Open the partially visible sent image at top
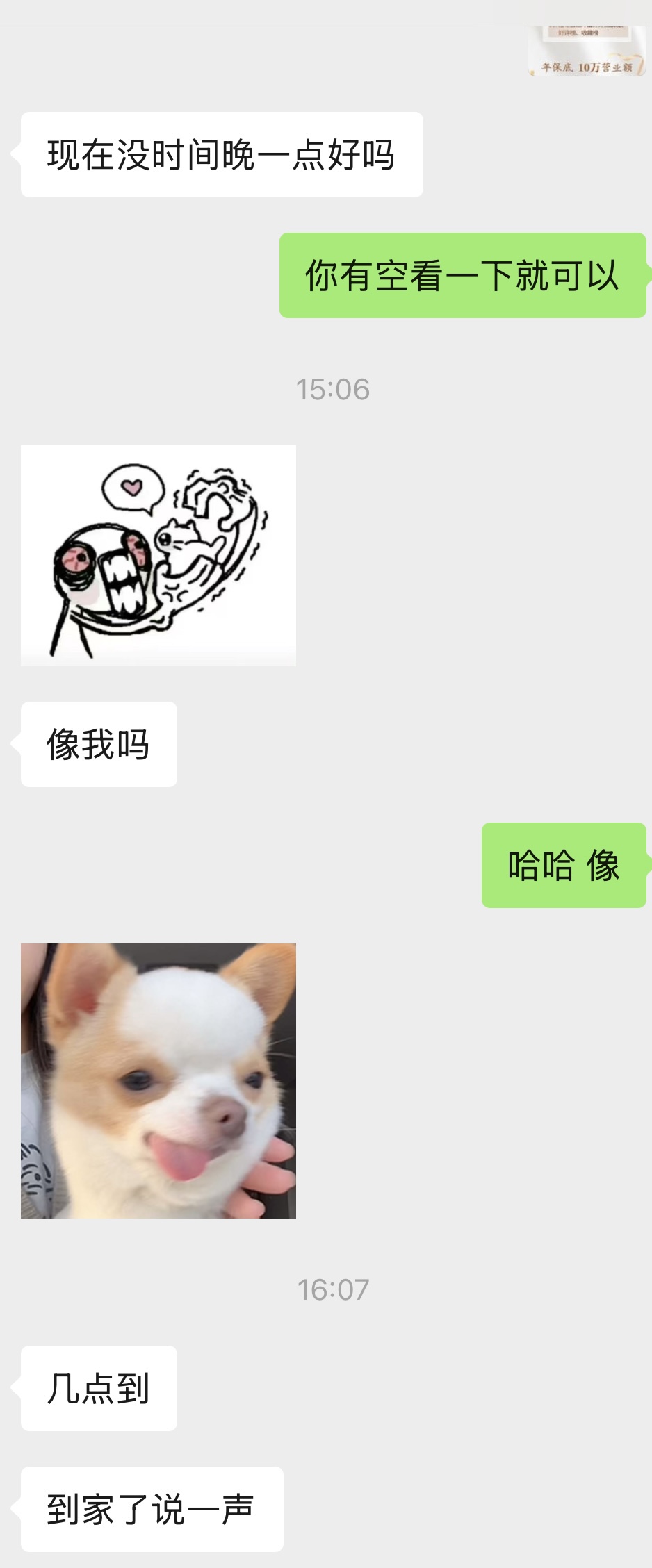 (587, 52)
